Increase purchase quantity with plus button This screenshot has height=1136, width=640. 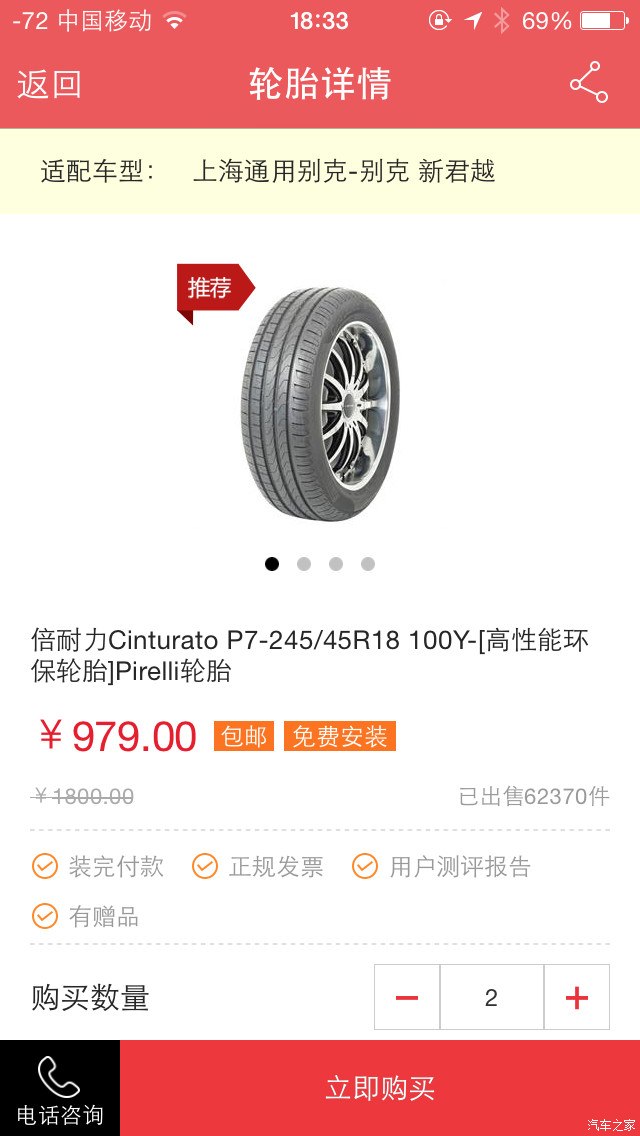pos(577,997)
